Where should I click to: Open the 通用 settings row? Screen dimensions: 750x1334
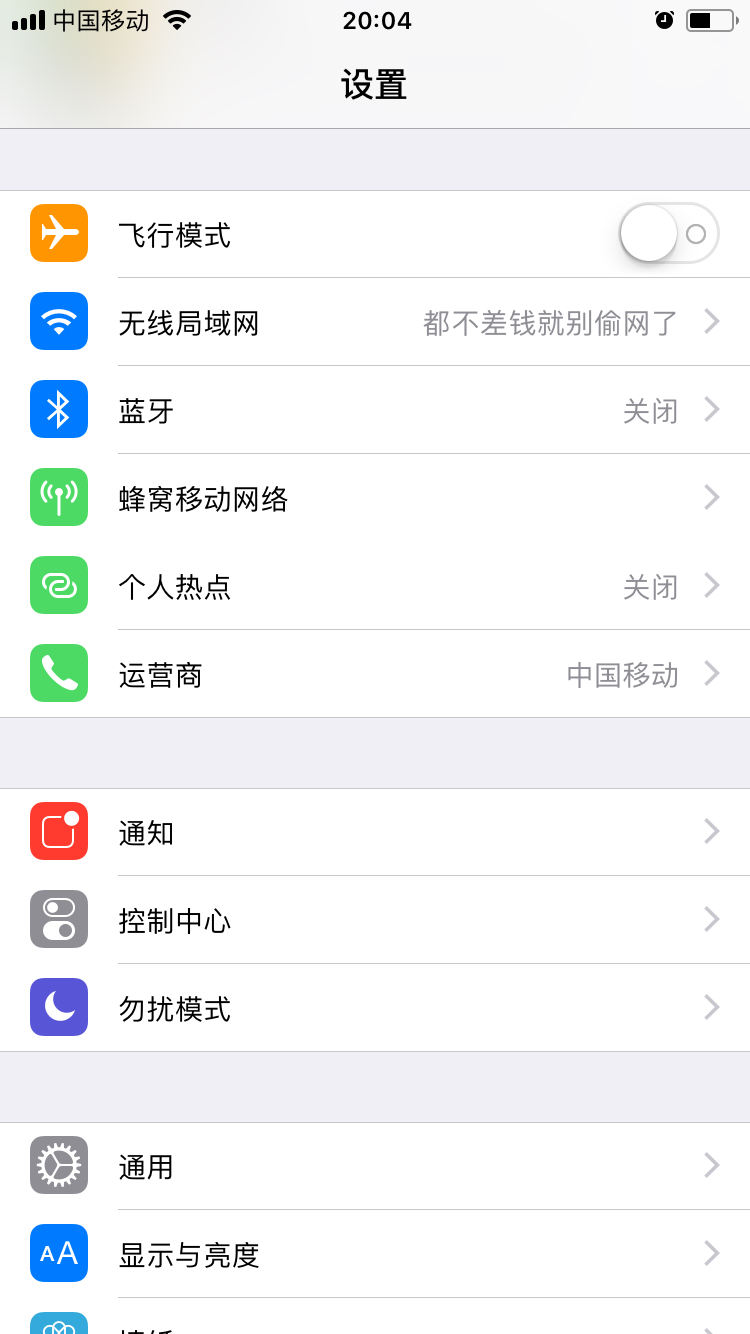tap(375, 1166)
